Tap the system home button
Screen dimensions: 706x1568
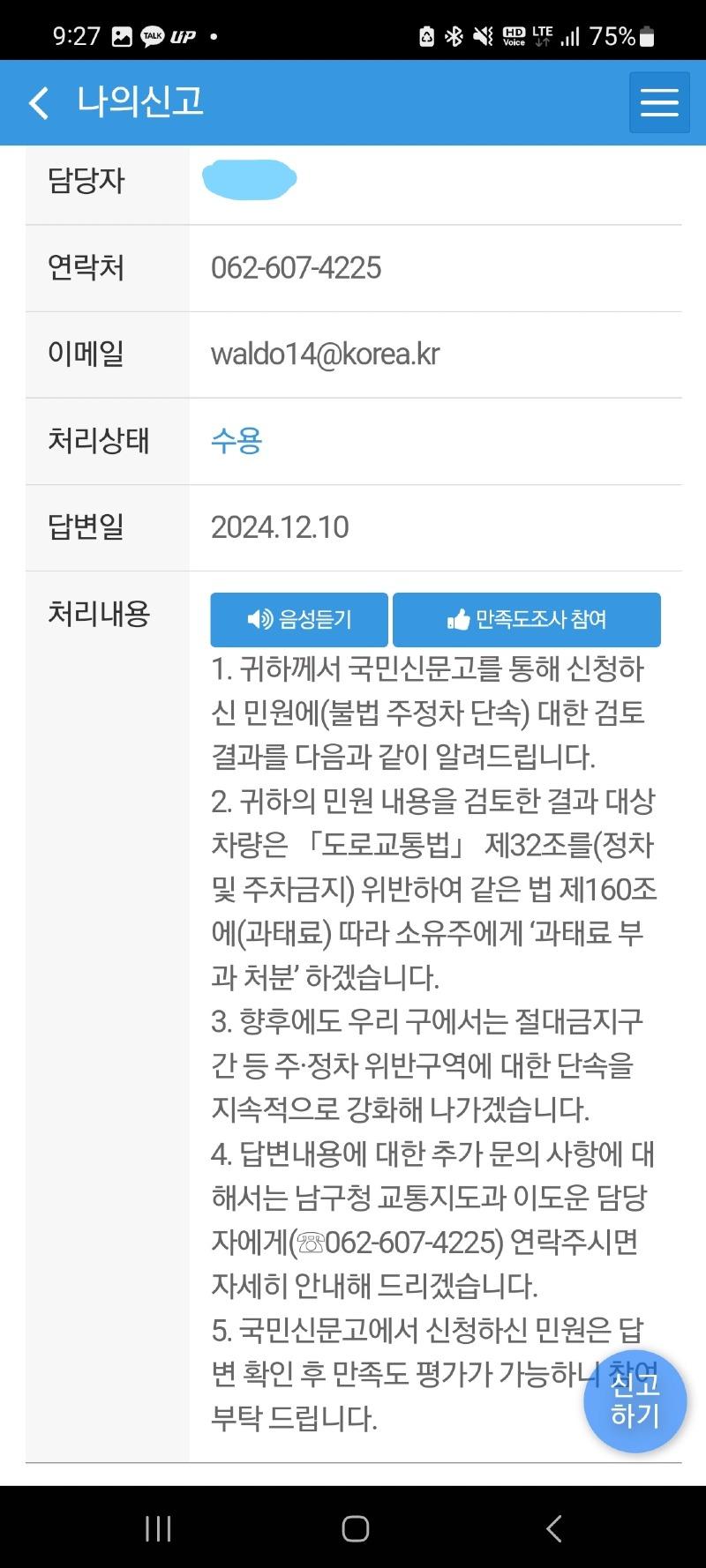pos(355,1528)
